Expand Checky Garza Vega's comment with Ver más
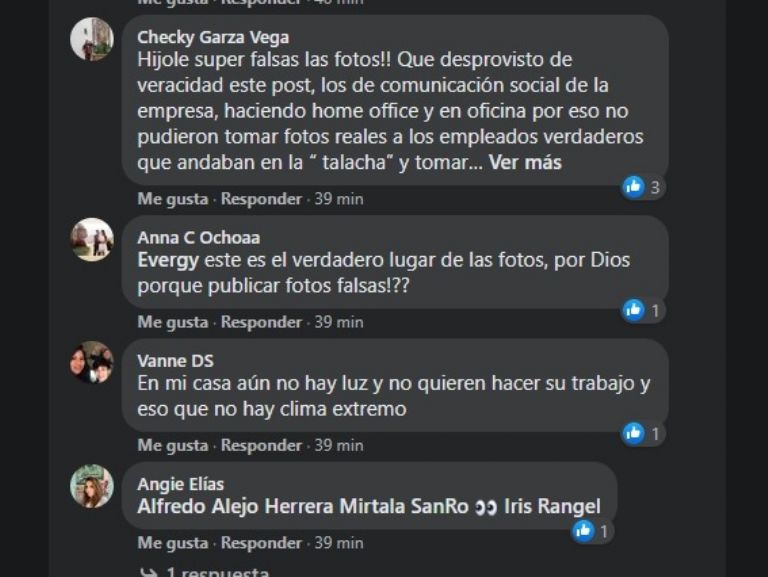 point(525,162)
